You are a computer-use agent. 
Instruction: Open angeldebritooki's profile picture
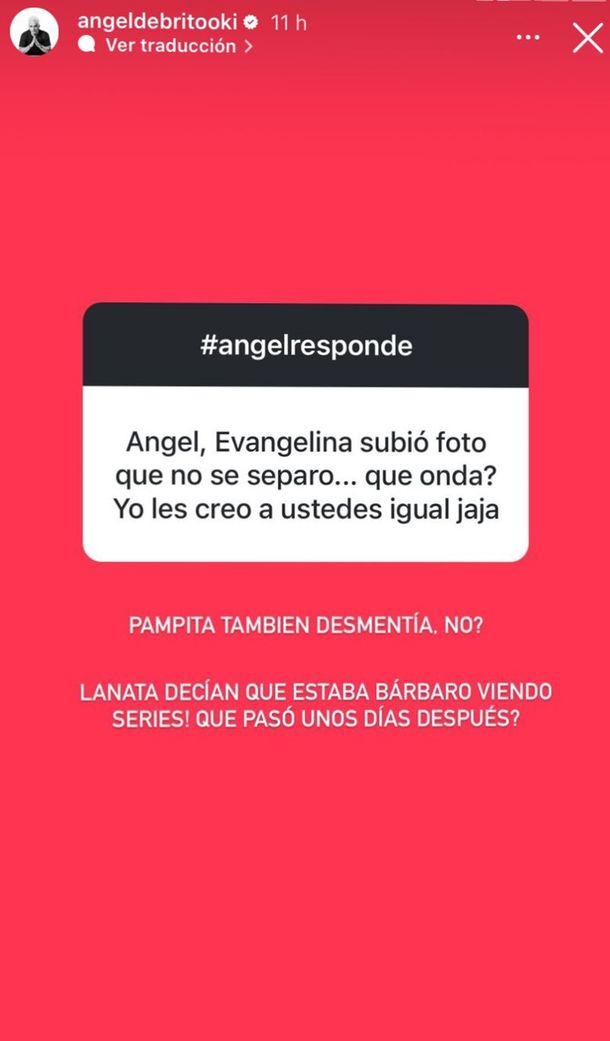[x=34, y=33]
